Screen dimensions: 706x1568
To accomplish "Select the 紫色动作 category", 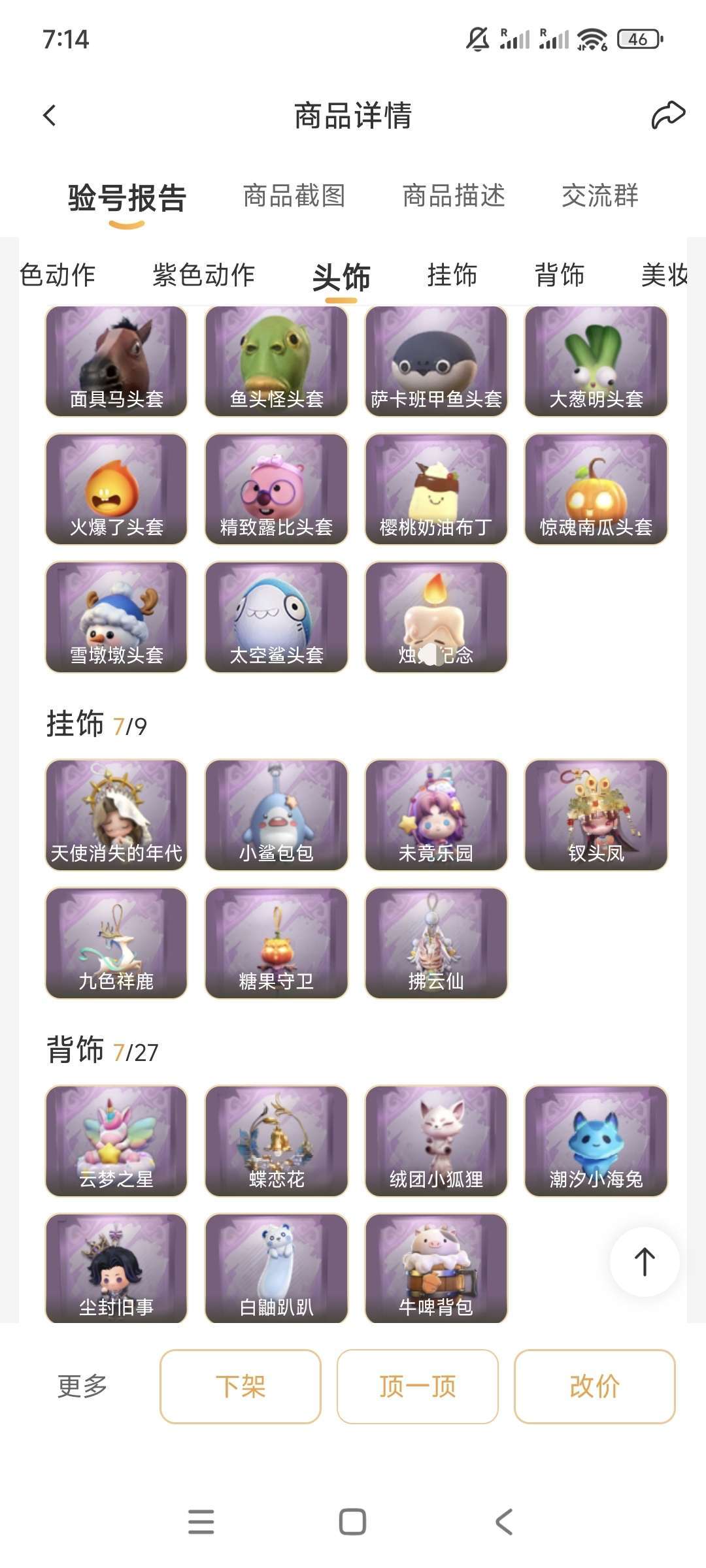I will click(203, 275).
